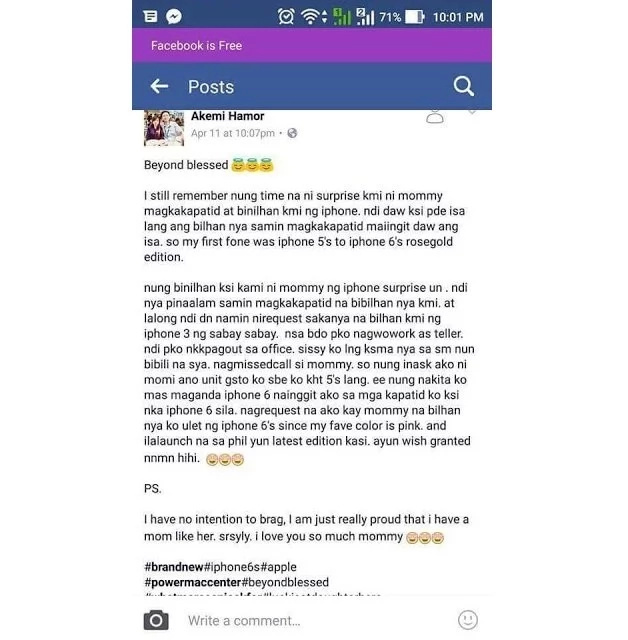Viewport: 628px width, 640px height.
Task: Attach a photo with the camera icon
Action: pyautogui.click(x=156, y=620)
